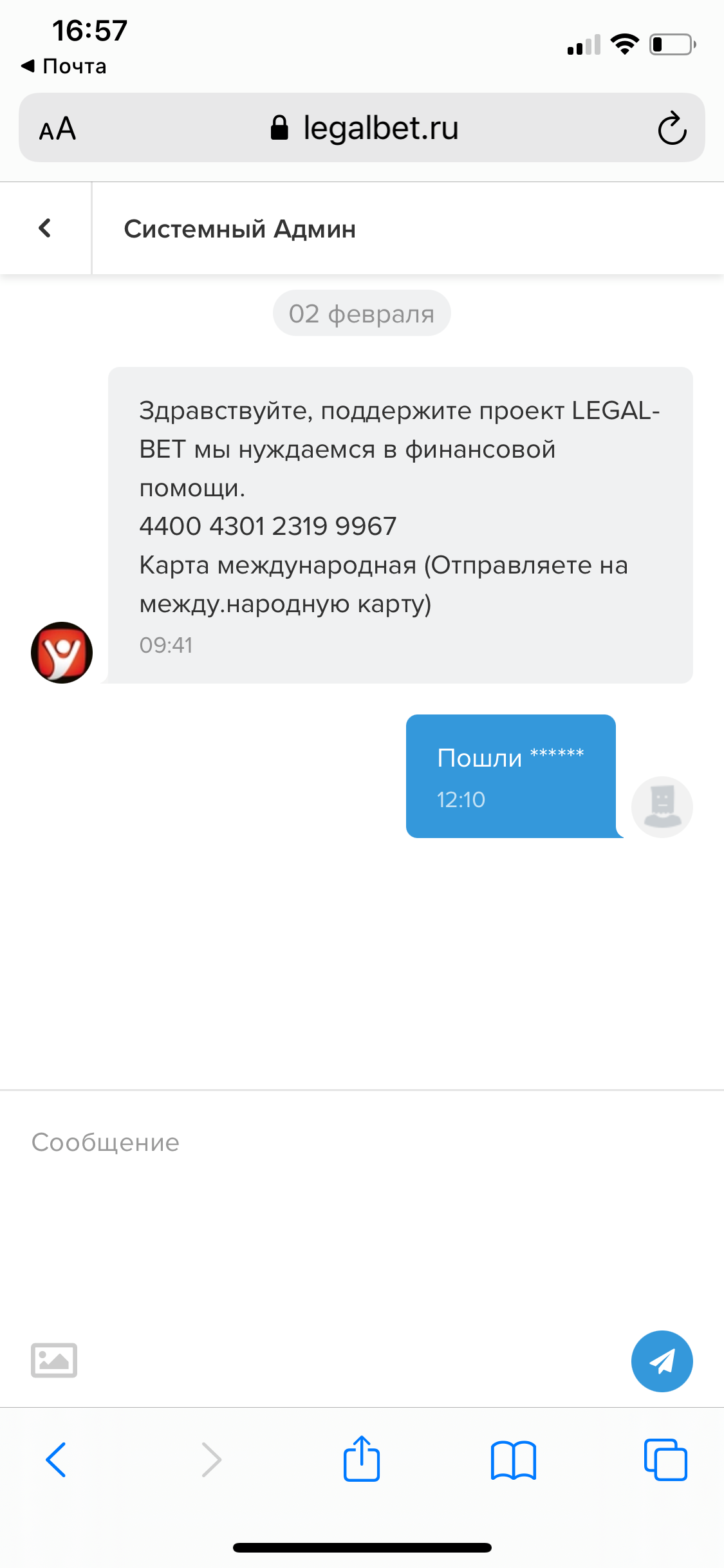The height and width of the screenshot is (1568, 724).
Task: Attach an image to the message
Action: click(54, 1360)
